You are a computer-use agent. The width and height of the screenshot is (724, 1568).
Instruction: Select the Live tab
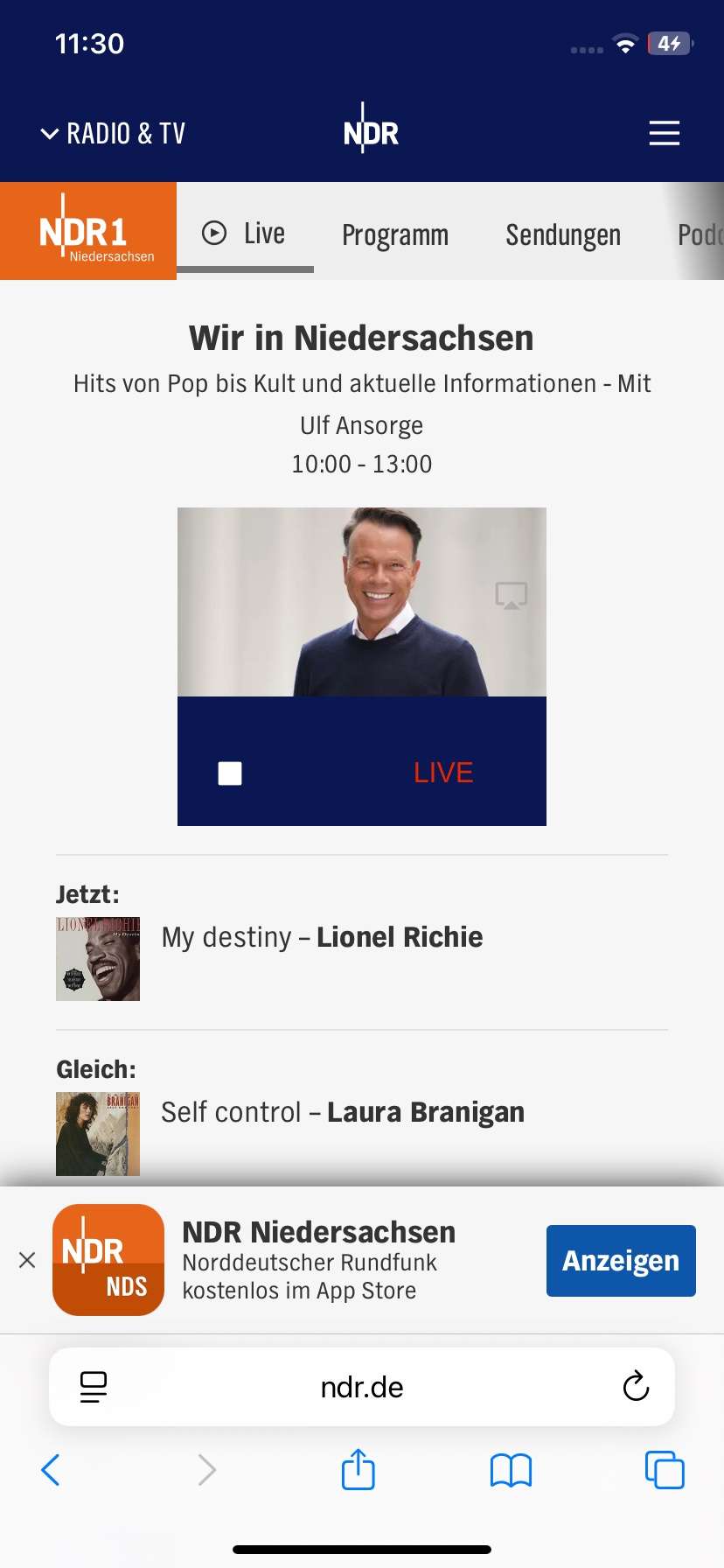[x=245, y=234]
